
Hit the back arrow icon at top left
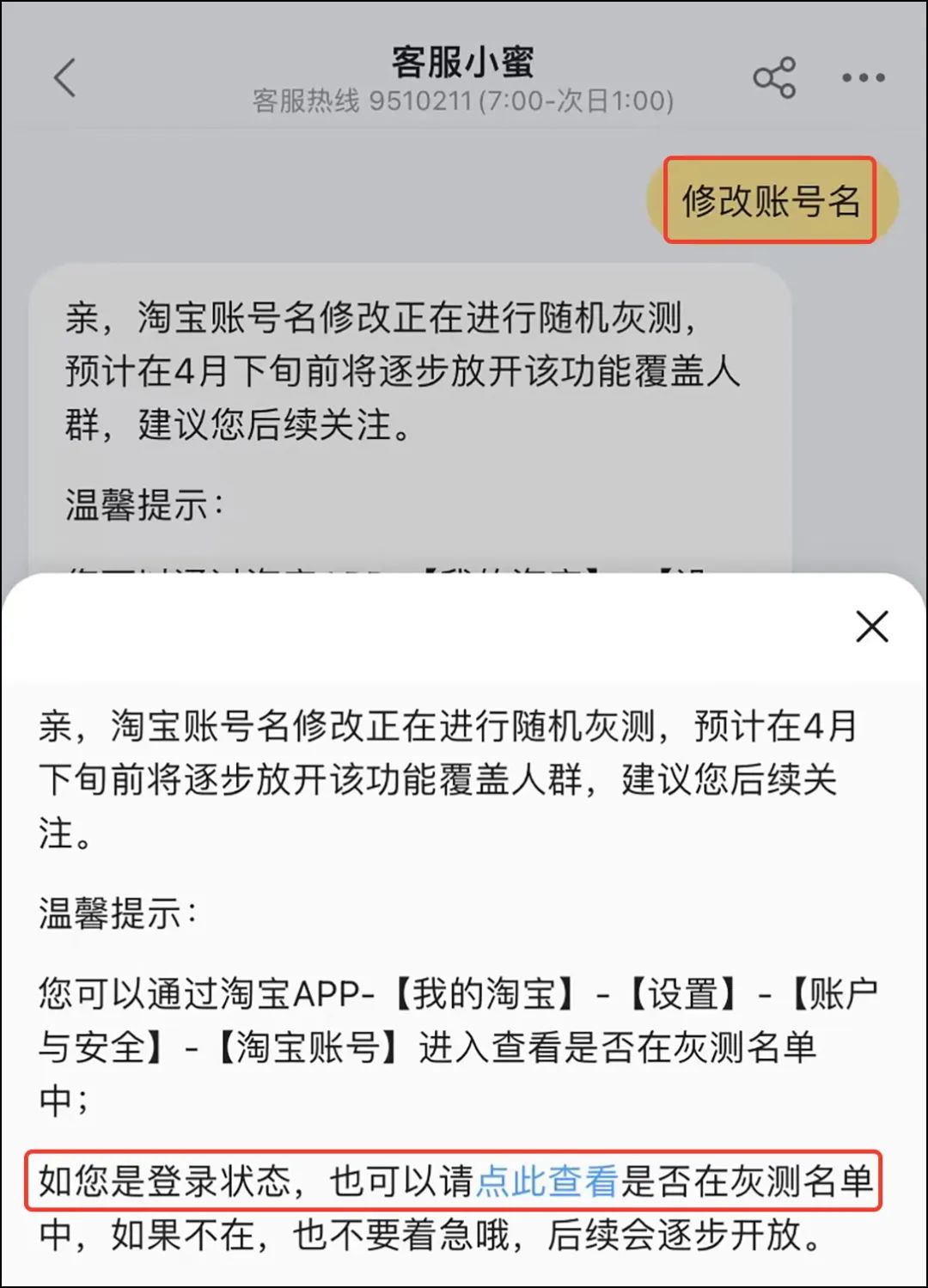click(61, 77)
